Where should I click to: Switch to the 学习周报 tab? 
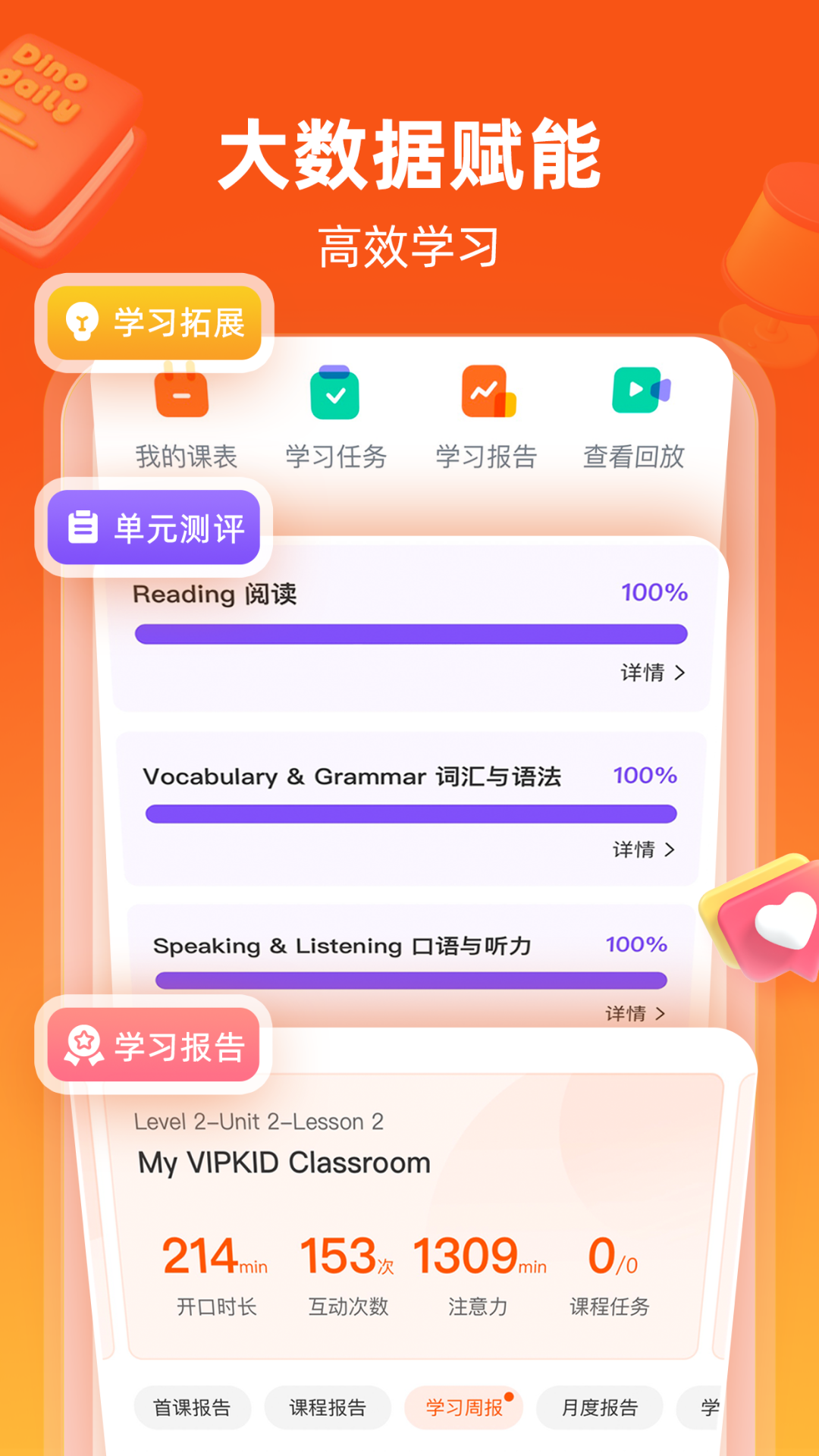tap(463, 1407)
